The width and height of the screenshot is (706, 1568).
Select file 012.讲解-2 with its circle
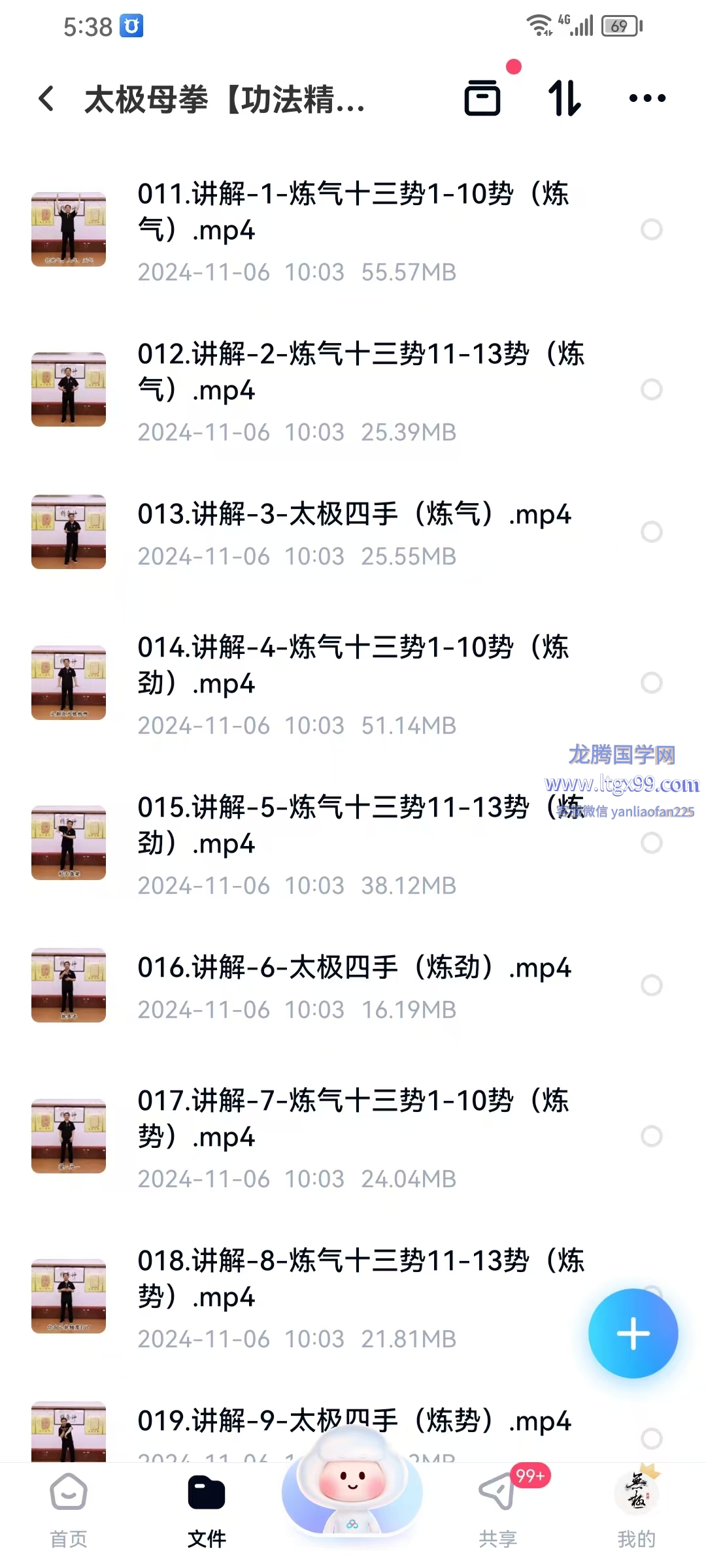651,389
